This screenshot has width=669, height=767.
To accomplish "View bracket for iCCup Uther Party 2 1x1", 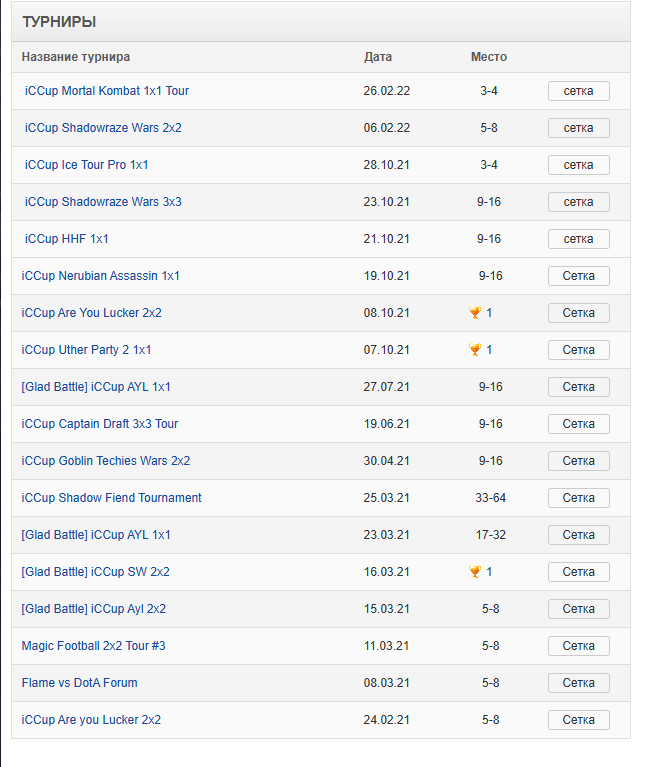I will (578, 350).
